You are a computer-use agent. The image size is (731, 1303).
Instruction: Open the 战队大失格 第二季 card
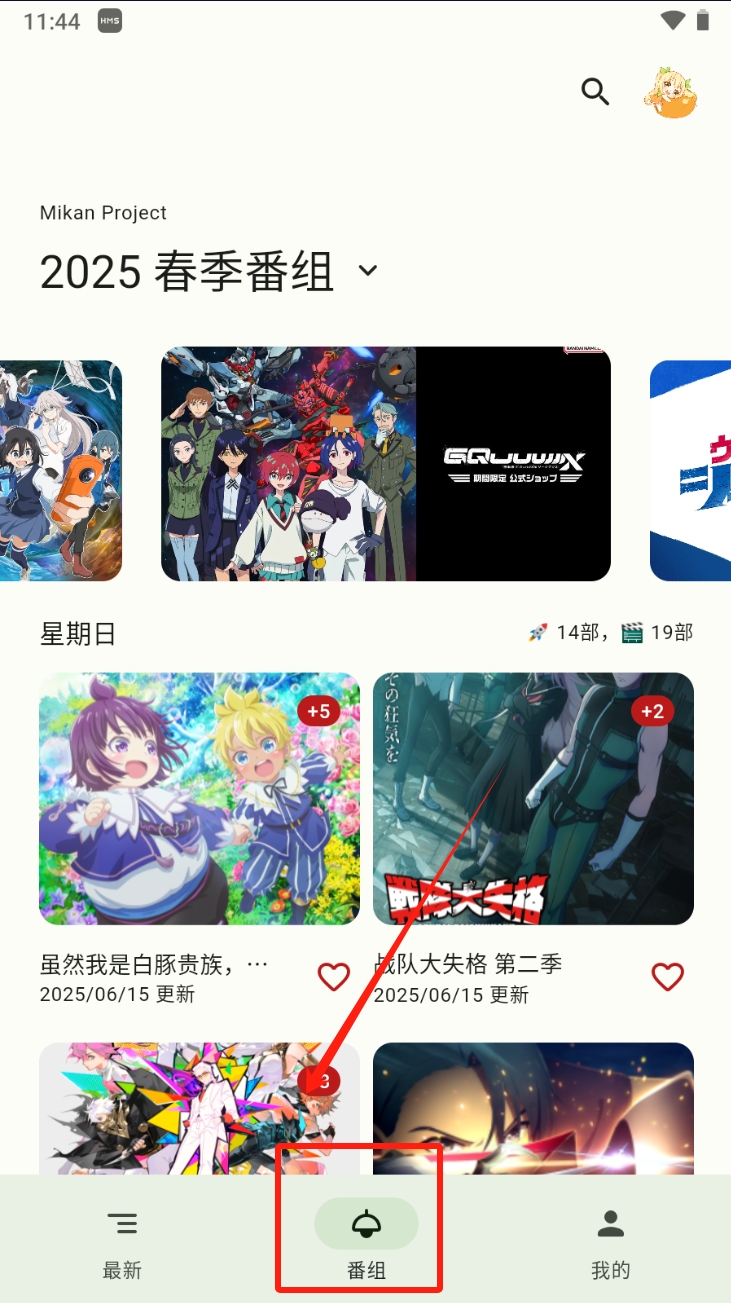533,798
